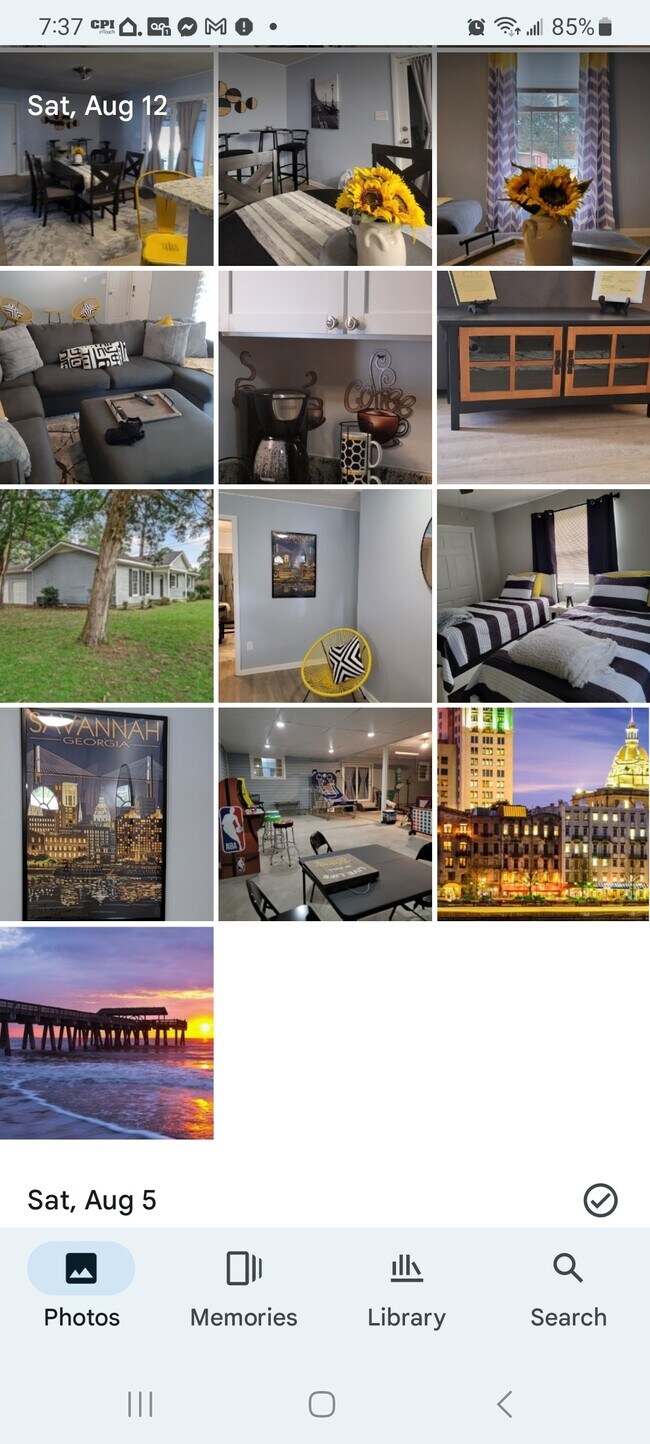650x1444 pixels.
Task: Select the Photos tab
Action: (81, 1288)
